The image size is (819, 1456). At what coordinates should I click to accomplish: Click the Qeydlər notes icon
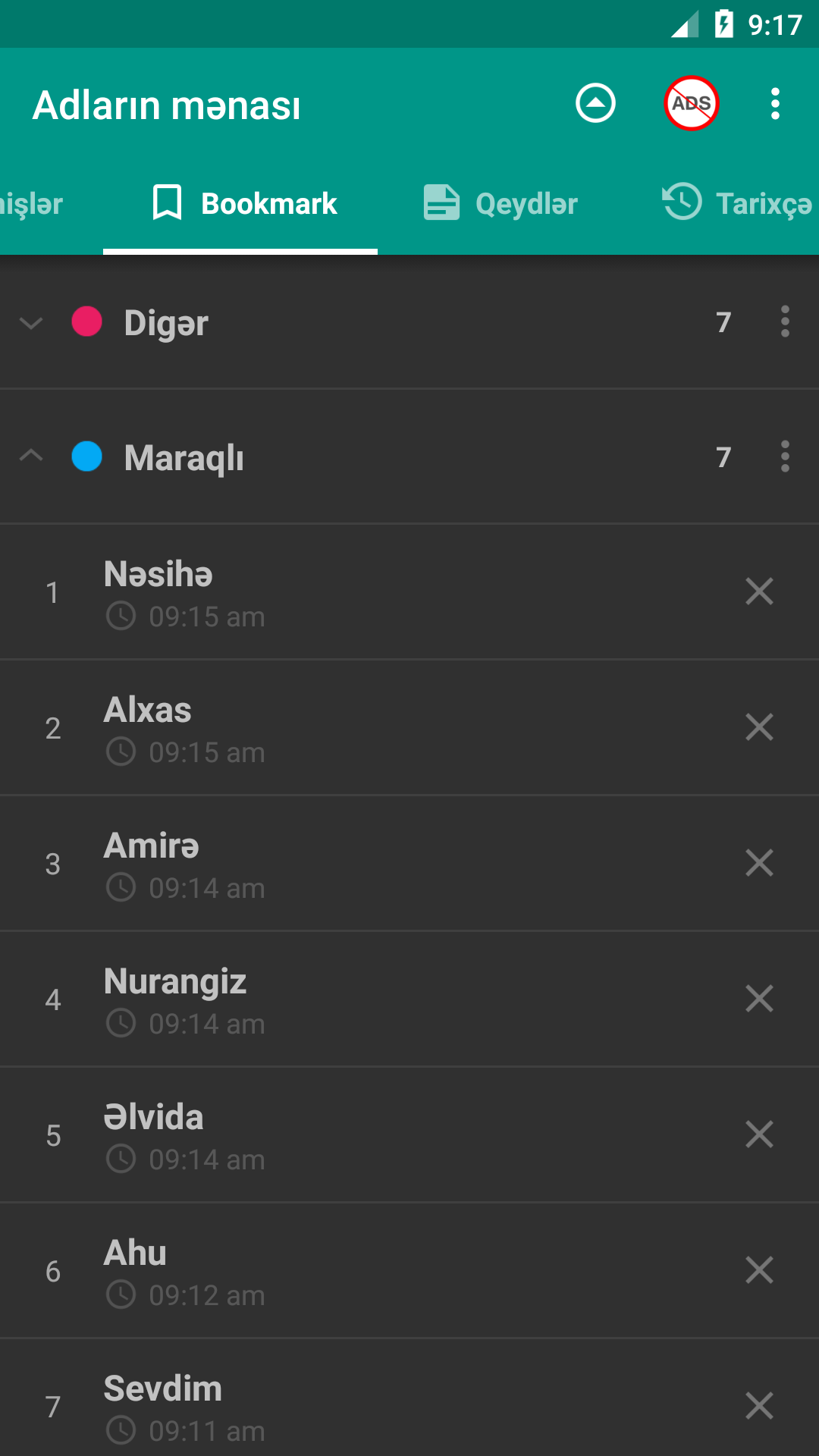point(441,202)
